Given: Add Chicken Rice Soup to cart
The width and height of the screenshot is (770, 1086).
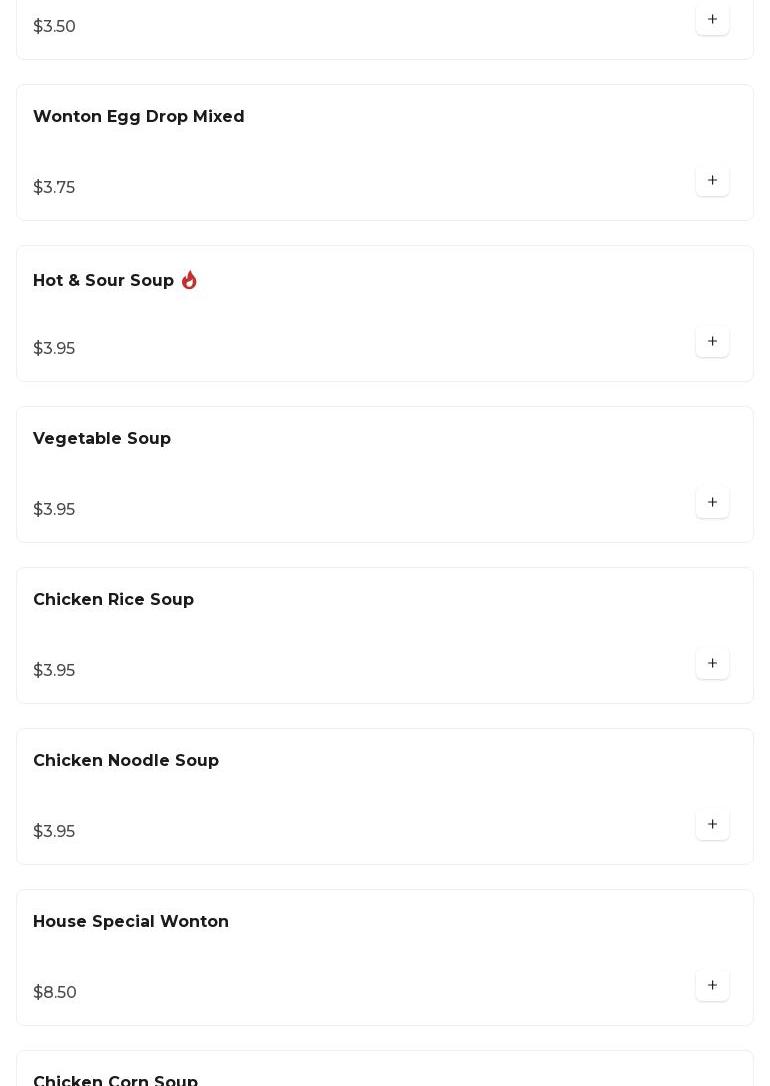Looking at the screenshot, I should coord(712,664).
